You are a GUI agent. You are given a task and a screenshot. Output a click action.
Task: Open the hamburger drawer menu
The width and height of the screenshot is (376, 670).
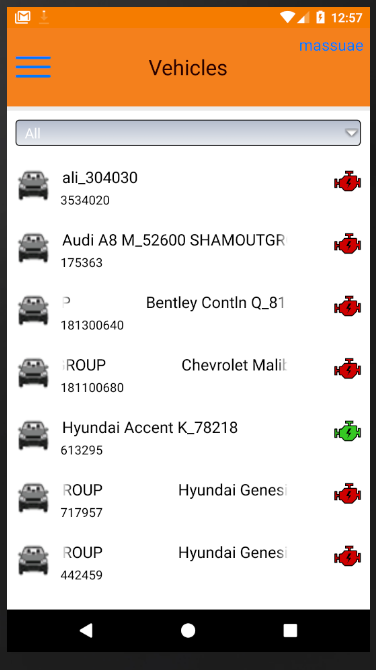(33, 67)
